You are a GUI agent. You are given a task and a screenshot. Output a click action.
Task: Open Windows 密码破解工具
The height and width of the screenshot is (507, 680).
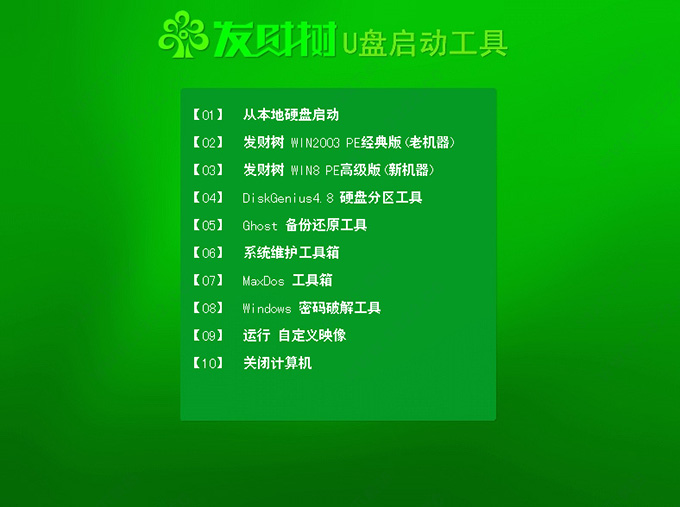click(x=311, y=308)
